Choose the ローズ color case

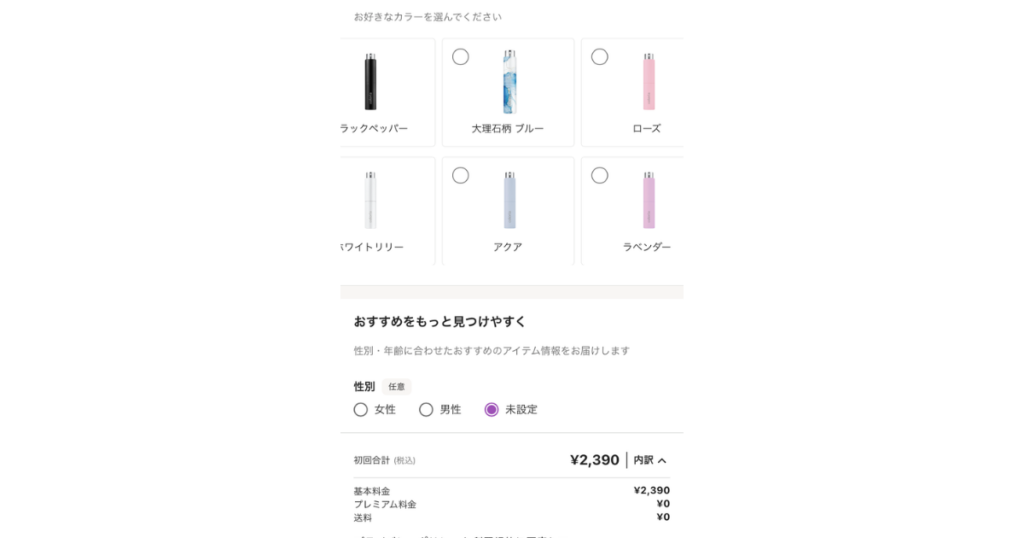[600, 57]
